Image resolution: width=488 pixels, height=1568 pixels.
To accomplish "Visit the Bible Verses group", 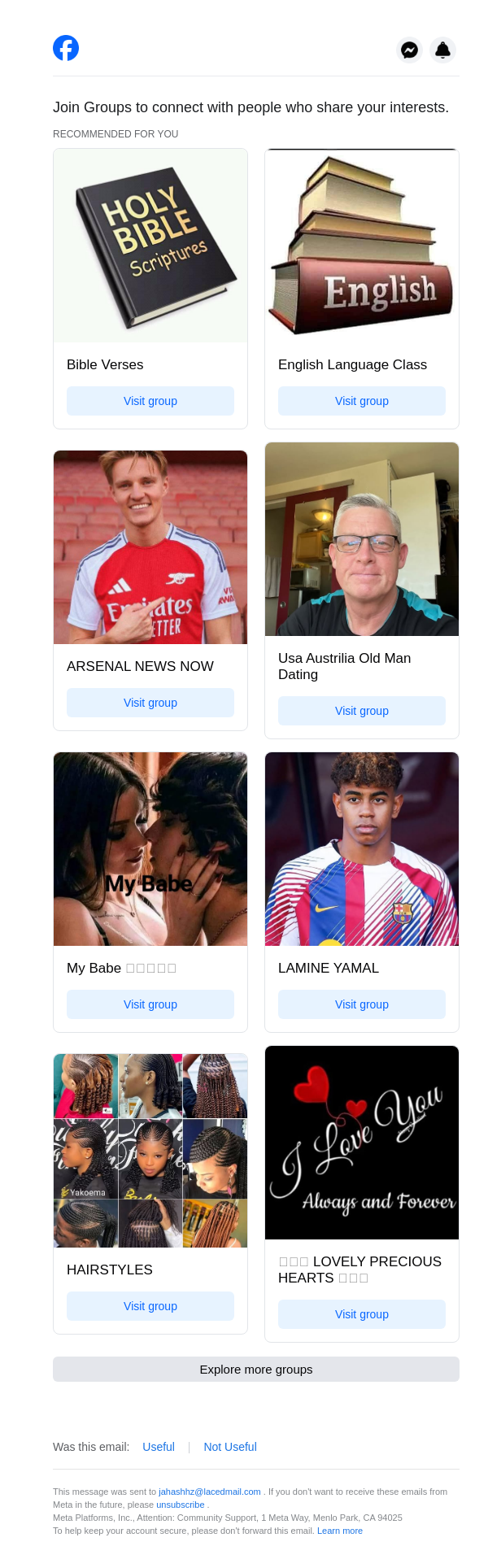I will [x=150, y=401].
